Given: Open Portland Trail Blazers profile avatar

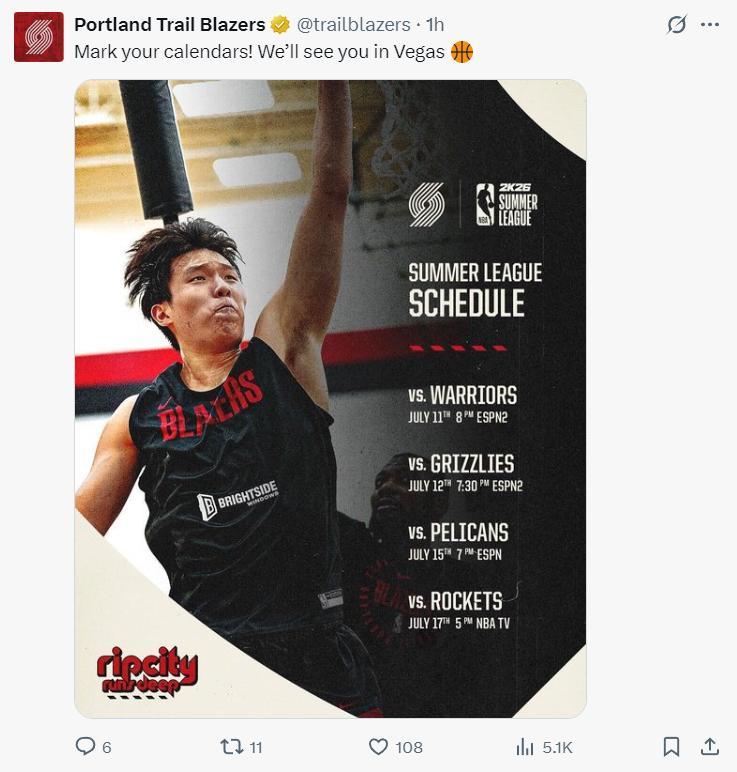Looking at the screenshot, I should [38, 37].
